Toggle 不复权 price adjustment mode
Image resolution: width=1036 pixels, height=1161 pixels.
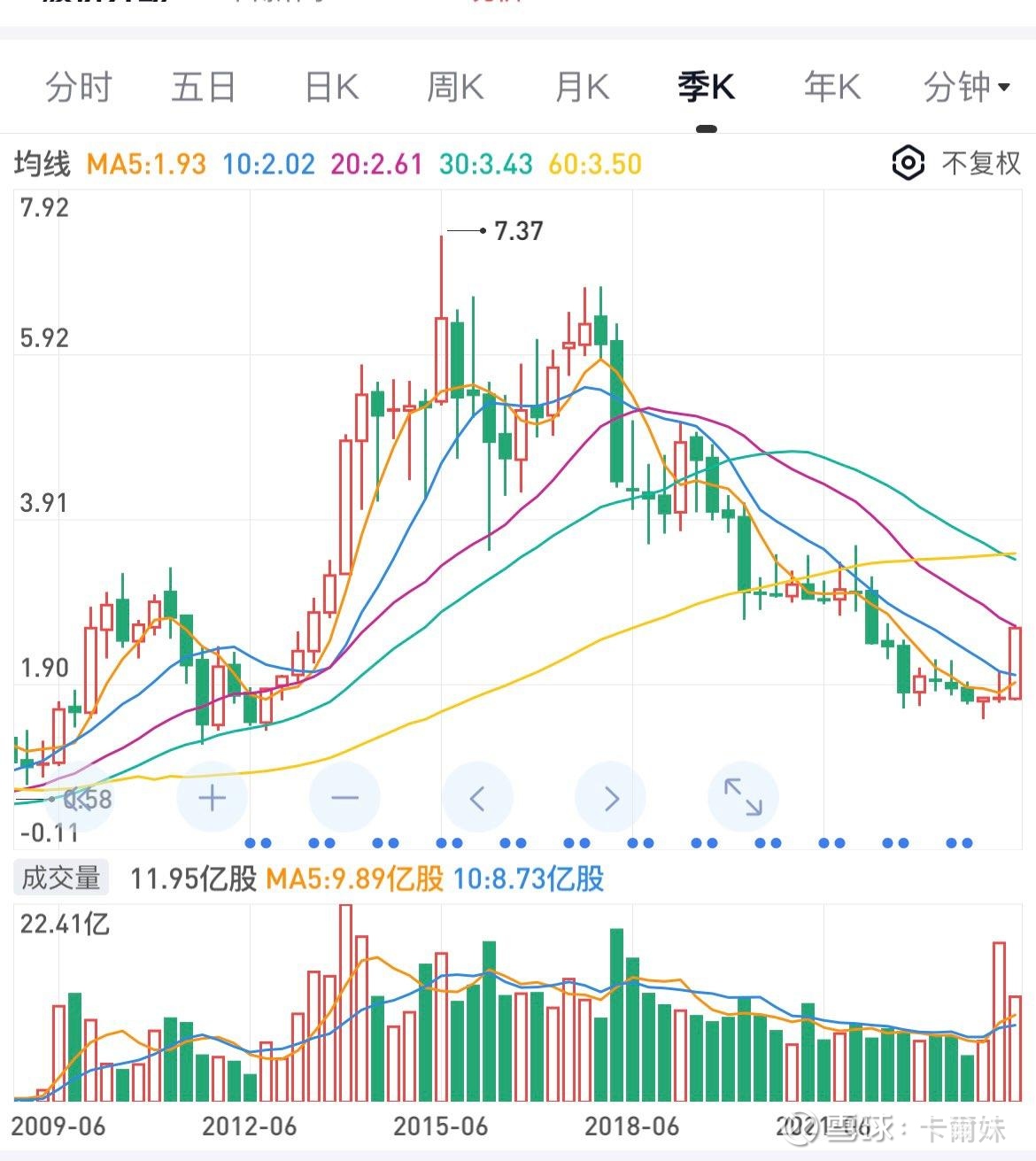(x=981, y=164)
